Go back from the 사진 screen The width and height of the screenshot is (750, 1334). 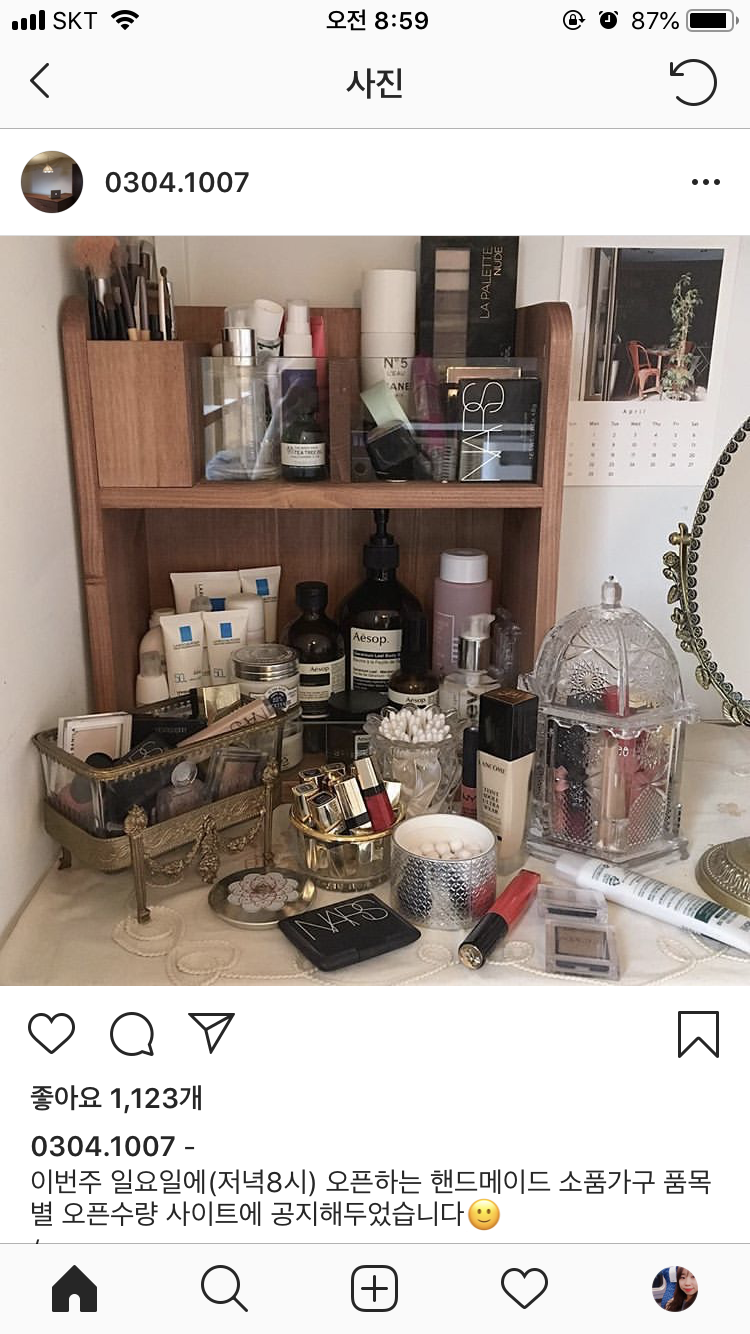[40, 81]
